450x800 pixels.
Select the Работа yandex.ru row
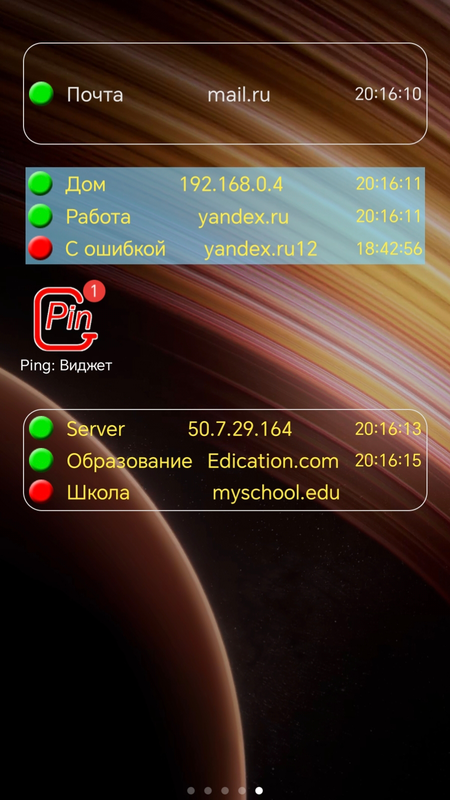point(225,217)
